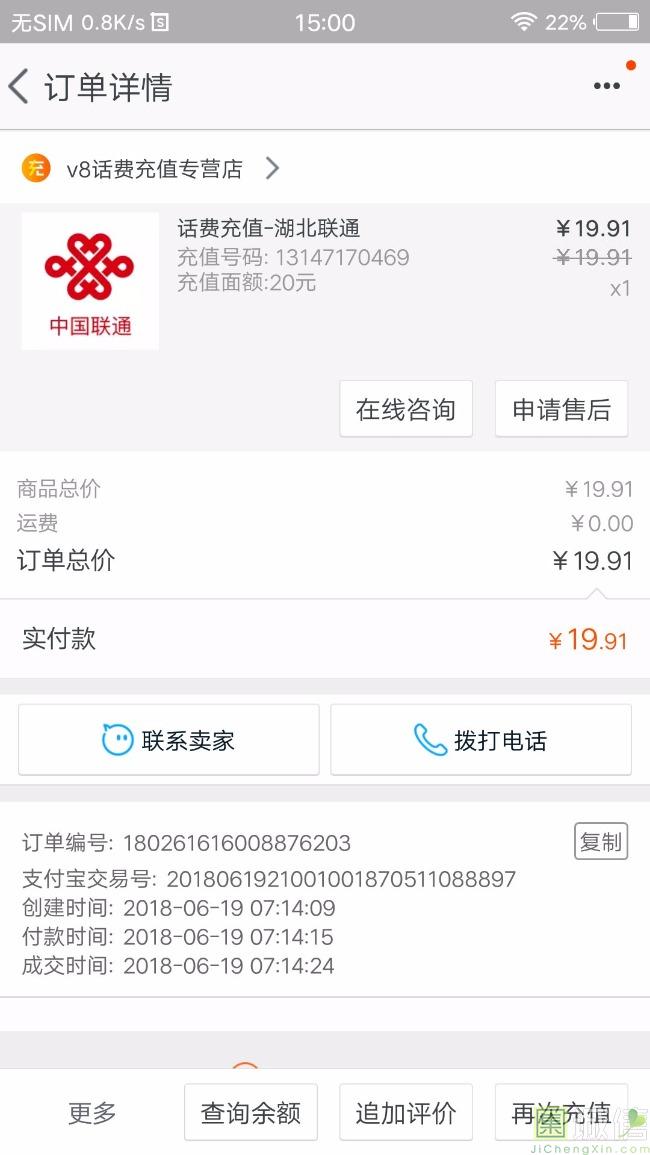The height and width of the screenshot is (1155, 650).
Task: Go back from the 订单详情 page
Action: [18, 86]
